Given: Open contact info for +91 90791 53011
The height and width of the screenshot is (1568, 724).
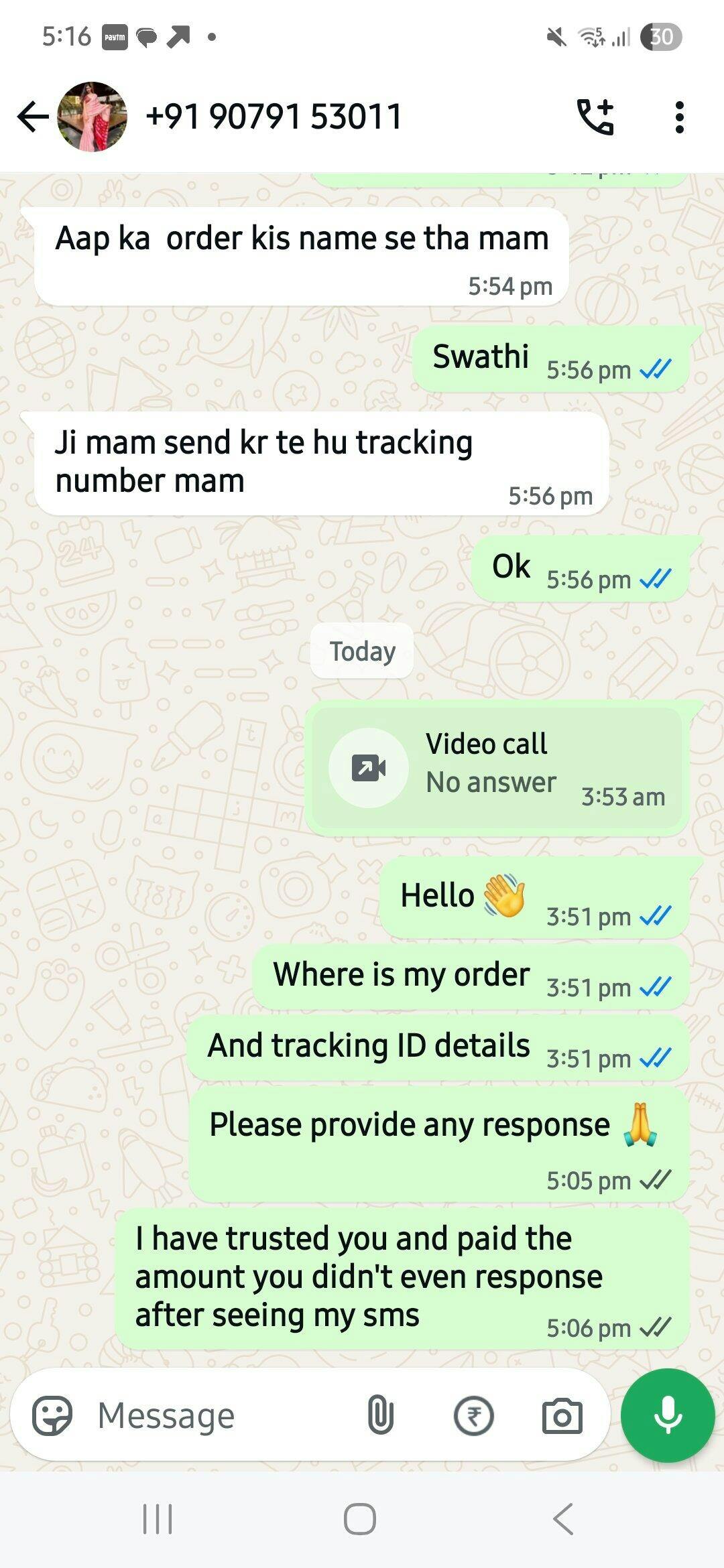Looking at the screenshot, I should point(274,117).
